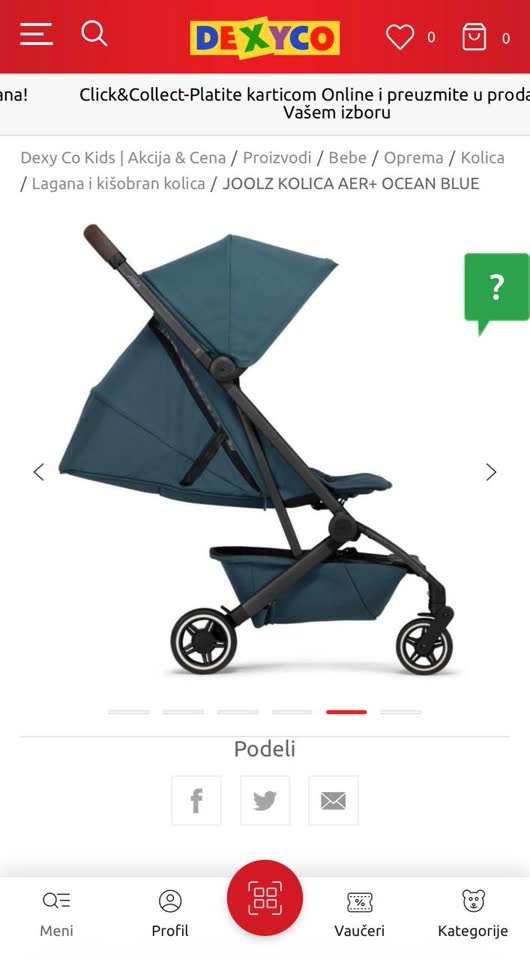Share product on Twitter
530x960 pixels.
(x=265, y=800)
